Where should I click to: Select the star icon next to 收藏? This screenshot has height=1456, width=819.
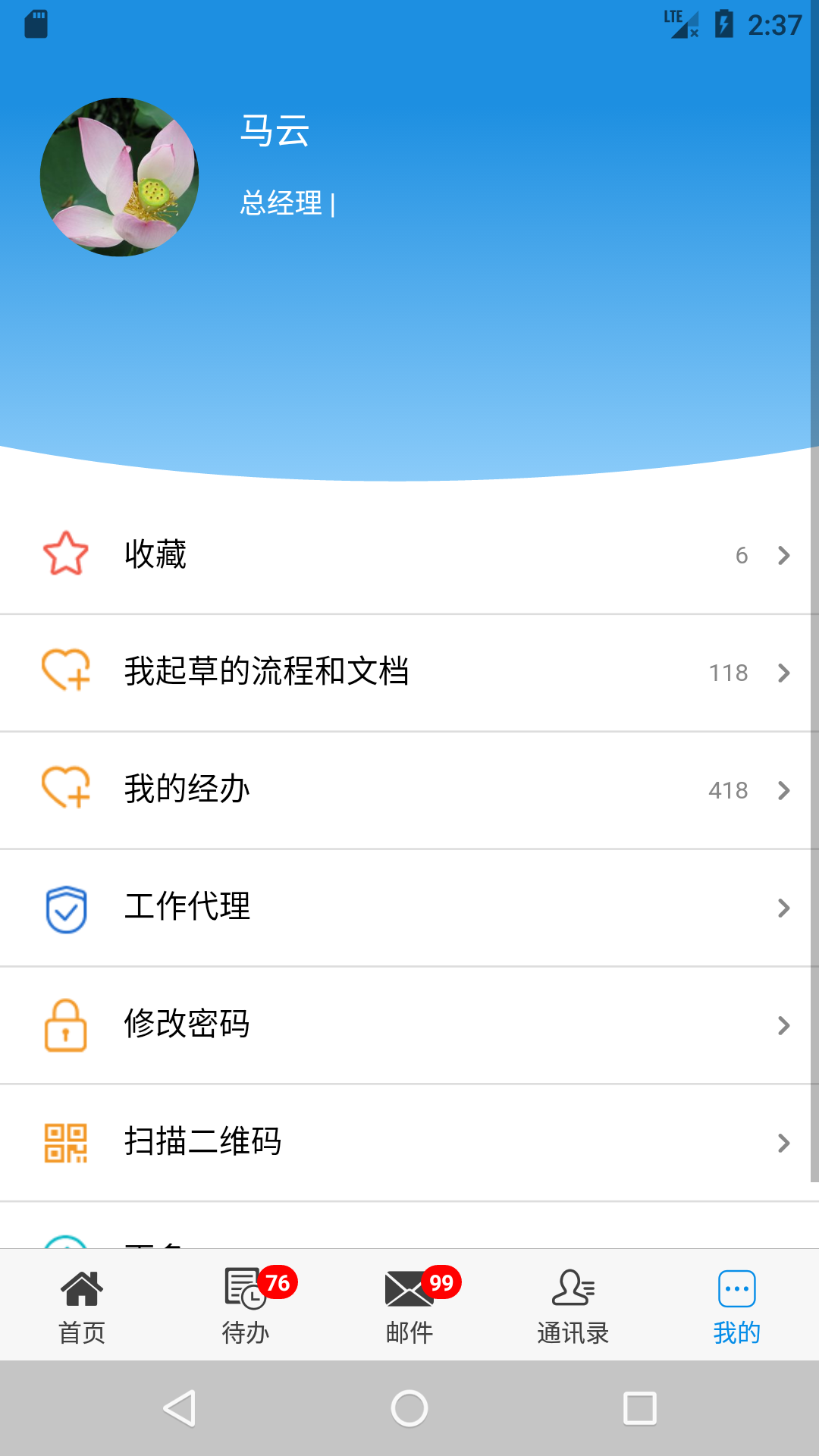click(x=66, y=554)
